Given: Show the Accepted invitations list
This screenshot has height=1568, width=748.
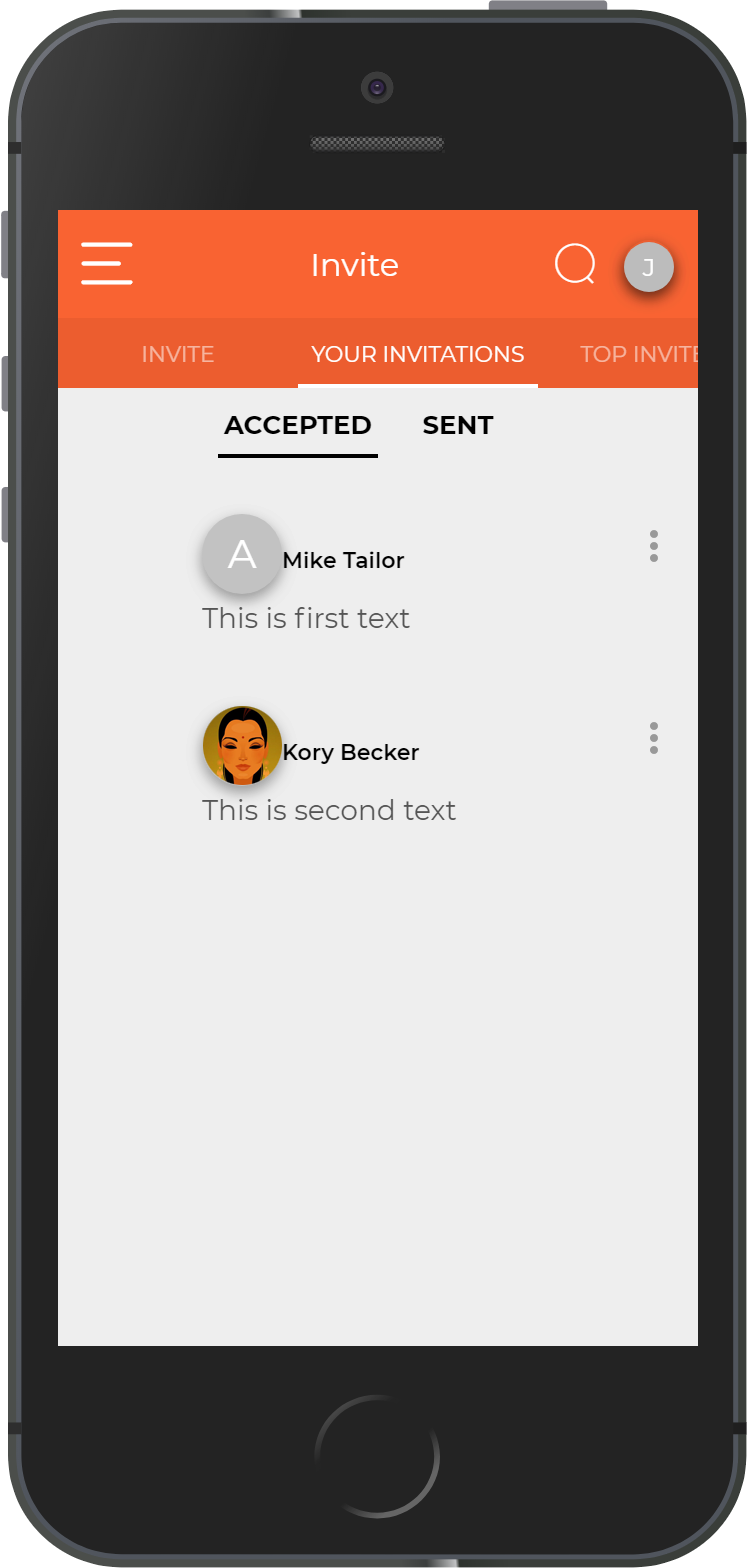Looking at the screenshot, I should click(298, 426).
